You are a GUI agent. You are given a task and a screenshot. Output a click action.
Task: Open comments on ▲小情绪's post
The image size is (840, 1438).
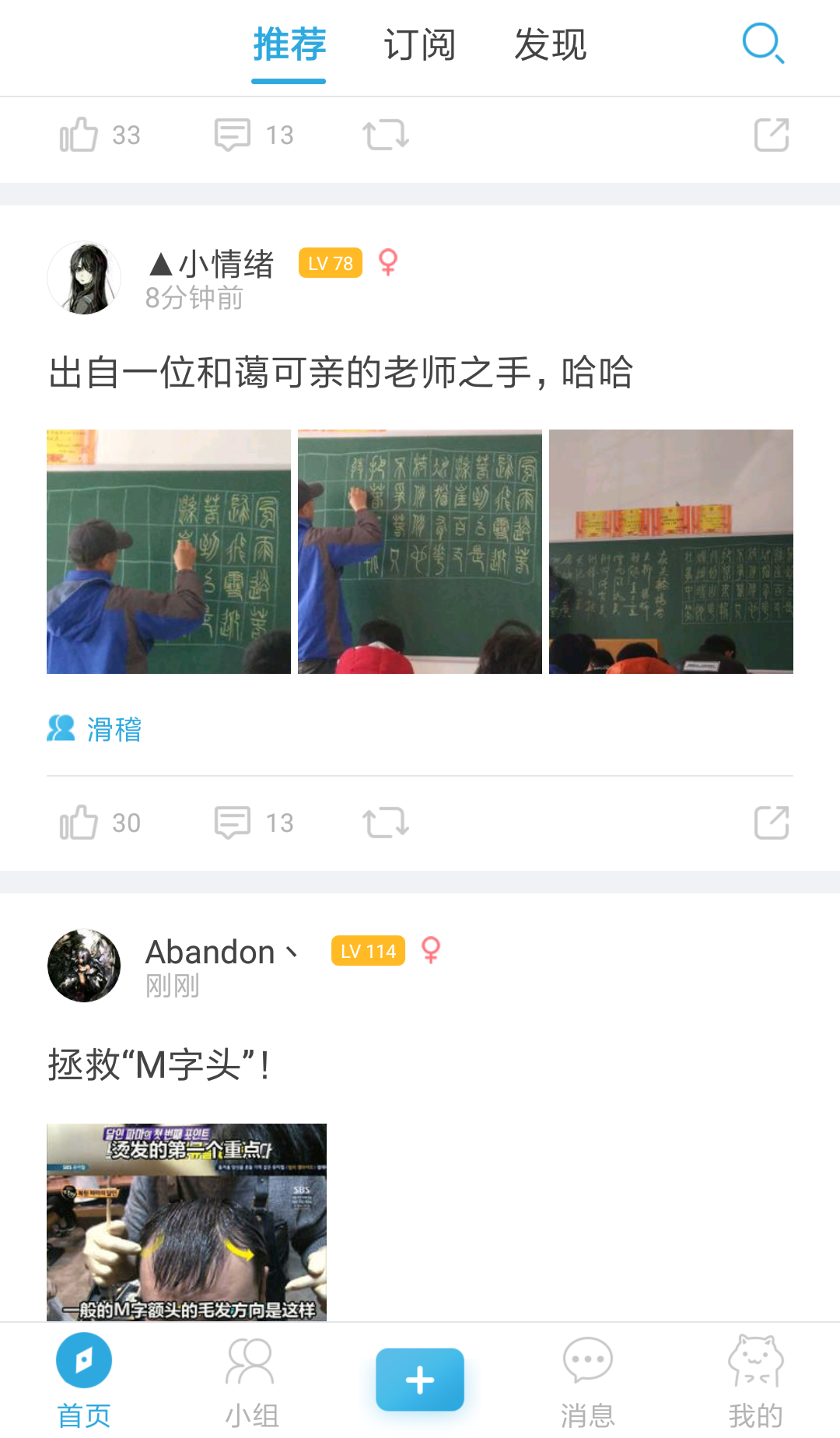point(254,822)
